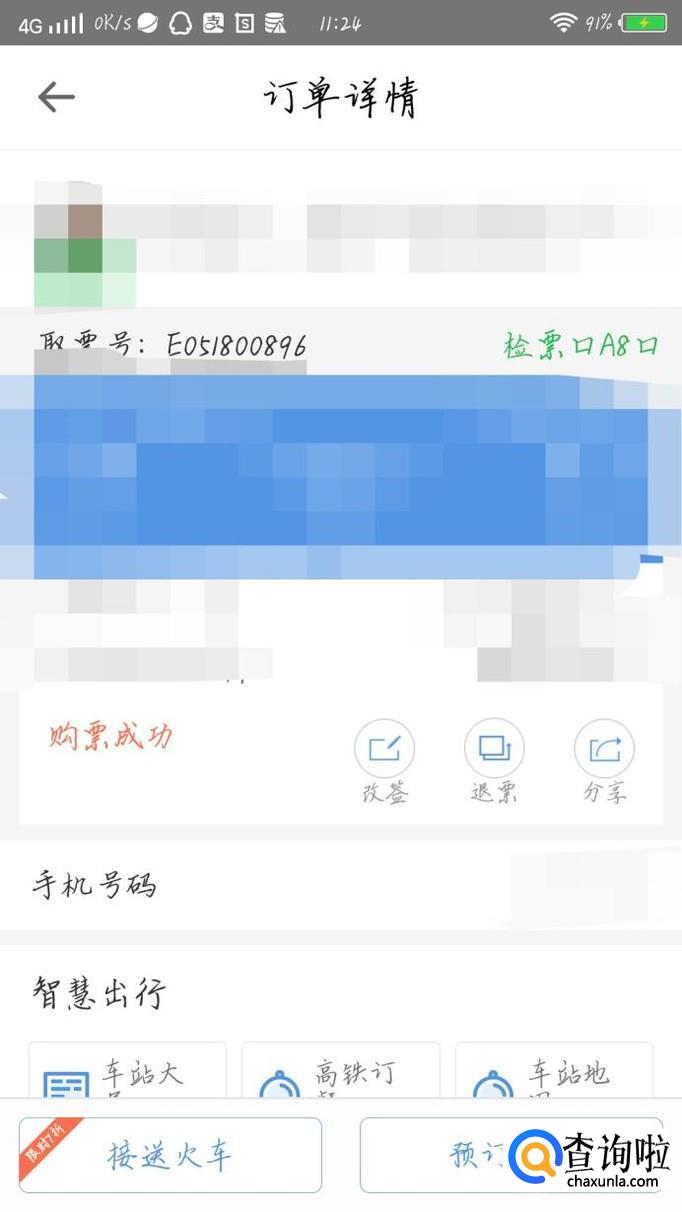
Task: Select the 接送火车 button
Action: (170, 1155)
